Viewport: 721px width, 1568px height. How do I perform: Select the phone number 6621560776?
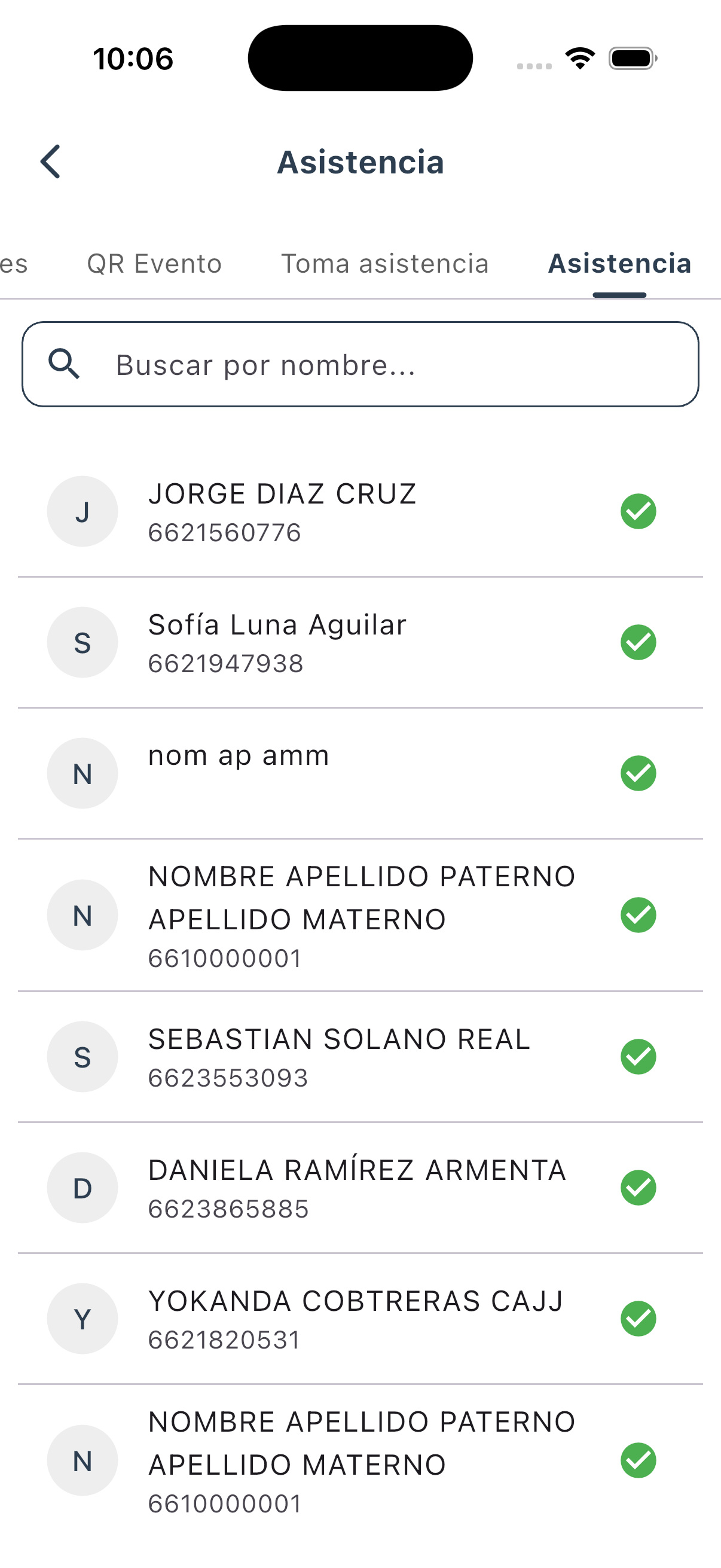pyautogui.click(x=225, y=532)
